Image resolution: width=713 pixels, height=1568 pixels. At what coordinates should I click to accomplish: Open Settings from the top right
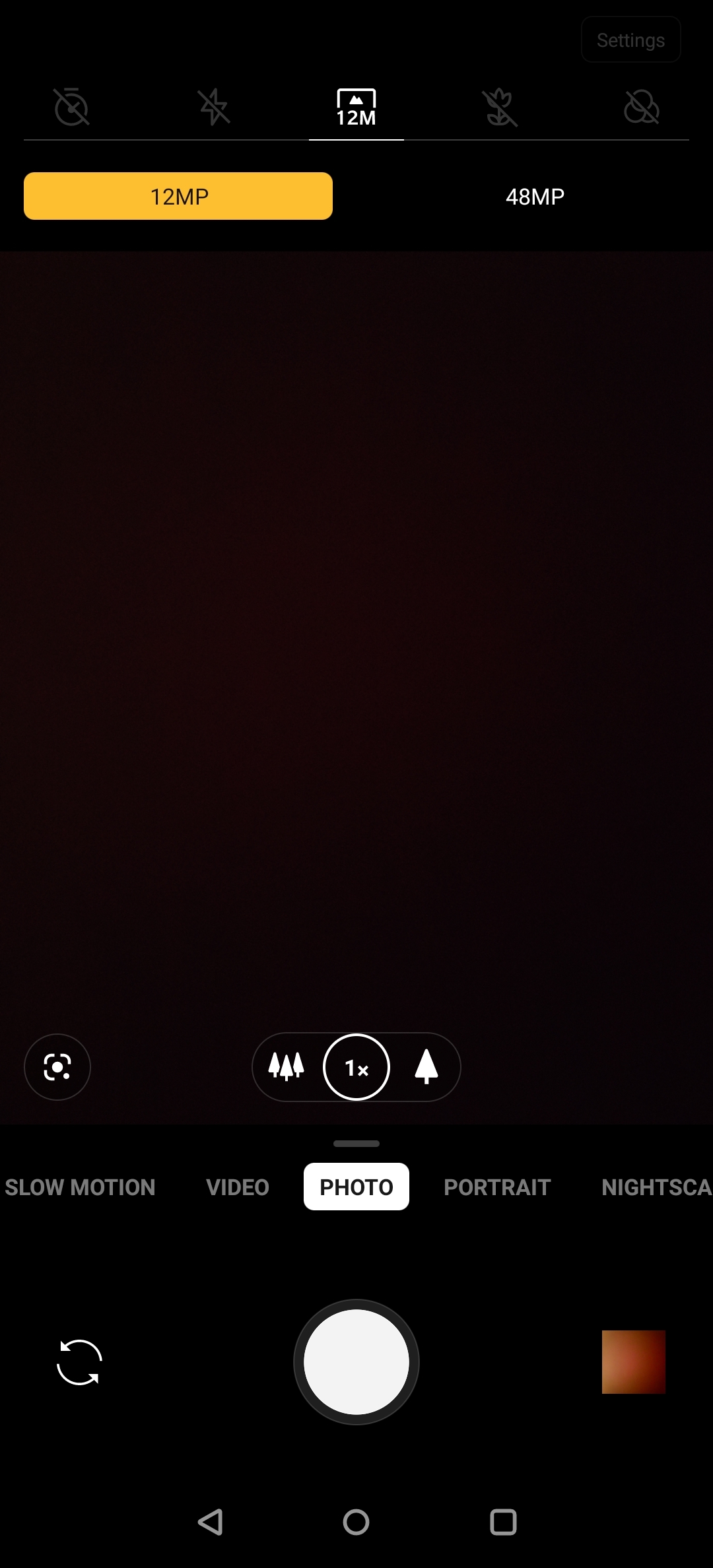point(630,39)
